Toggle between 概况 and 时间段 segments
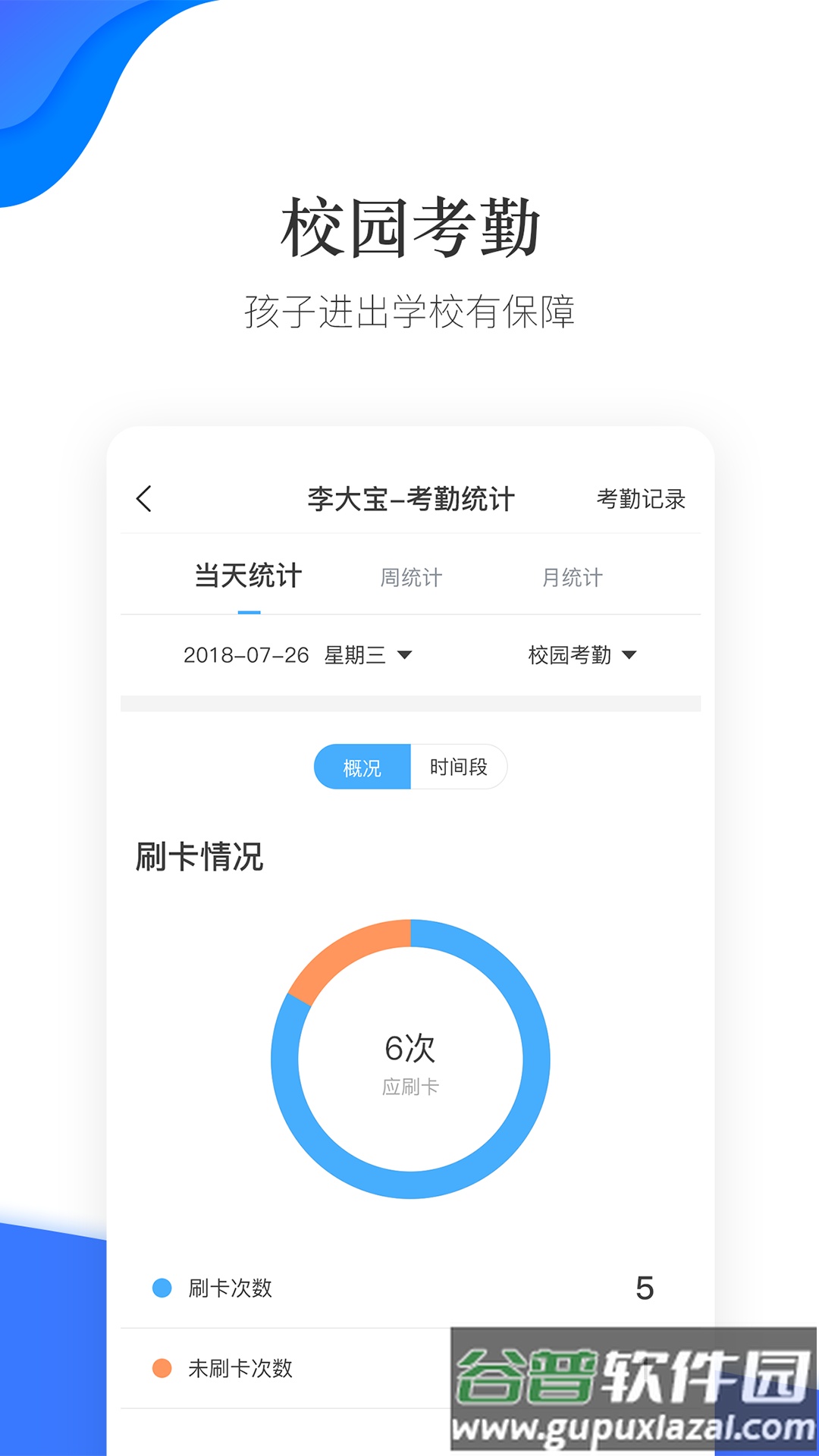819x1456 pixels. click(x=409, y=767)
